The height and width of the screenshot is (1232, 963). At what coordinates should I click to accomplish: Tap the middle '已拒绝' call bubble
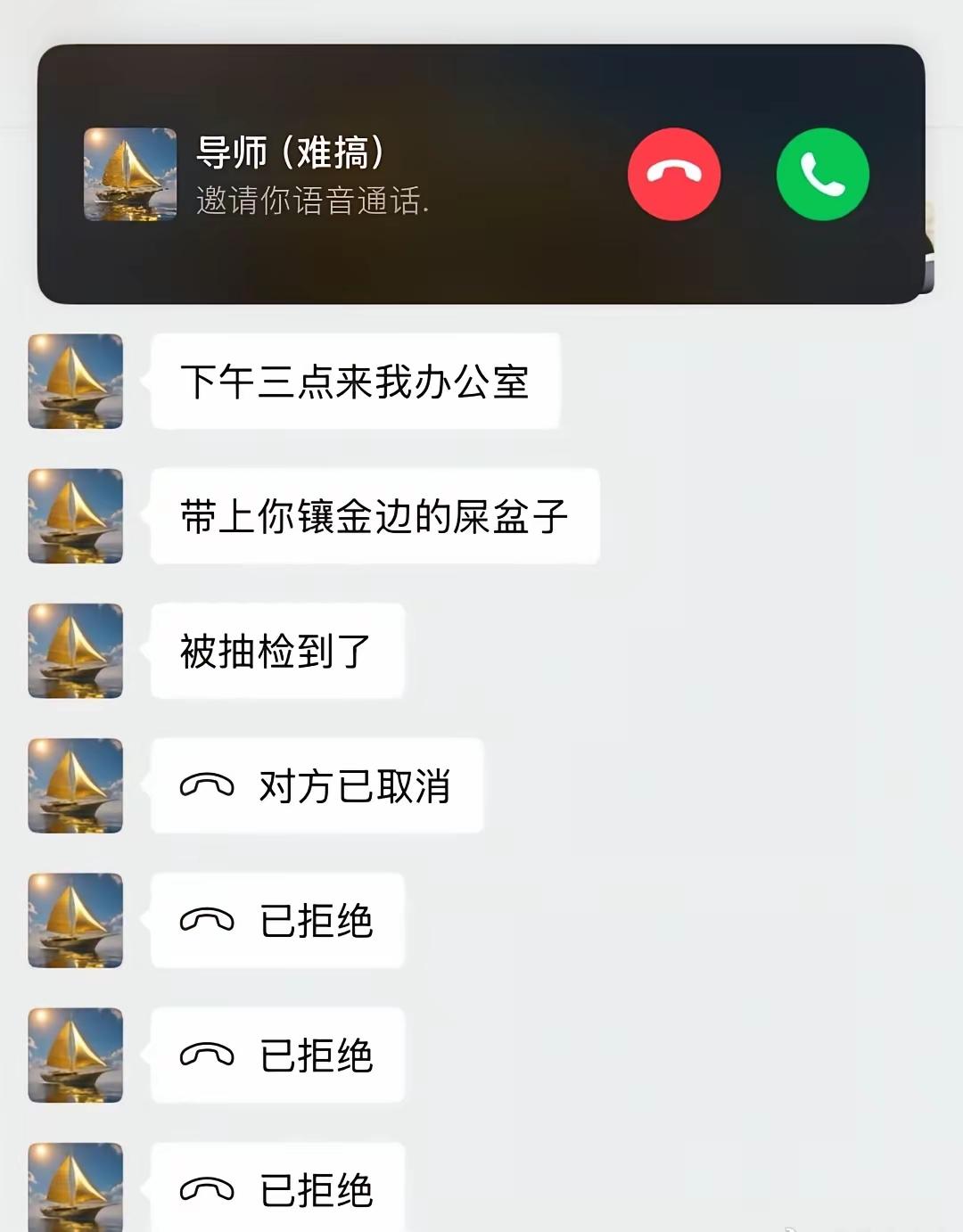click(x=276, y=1055)
